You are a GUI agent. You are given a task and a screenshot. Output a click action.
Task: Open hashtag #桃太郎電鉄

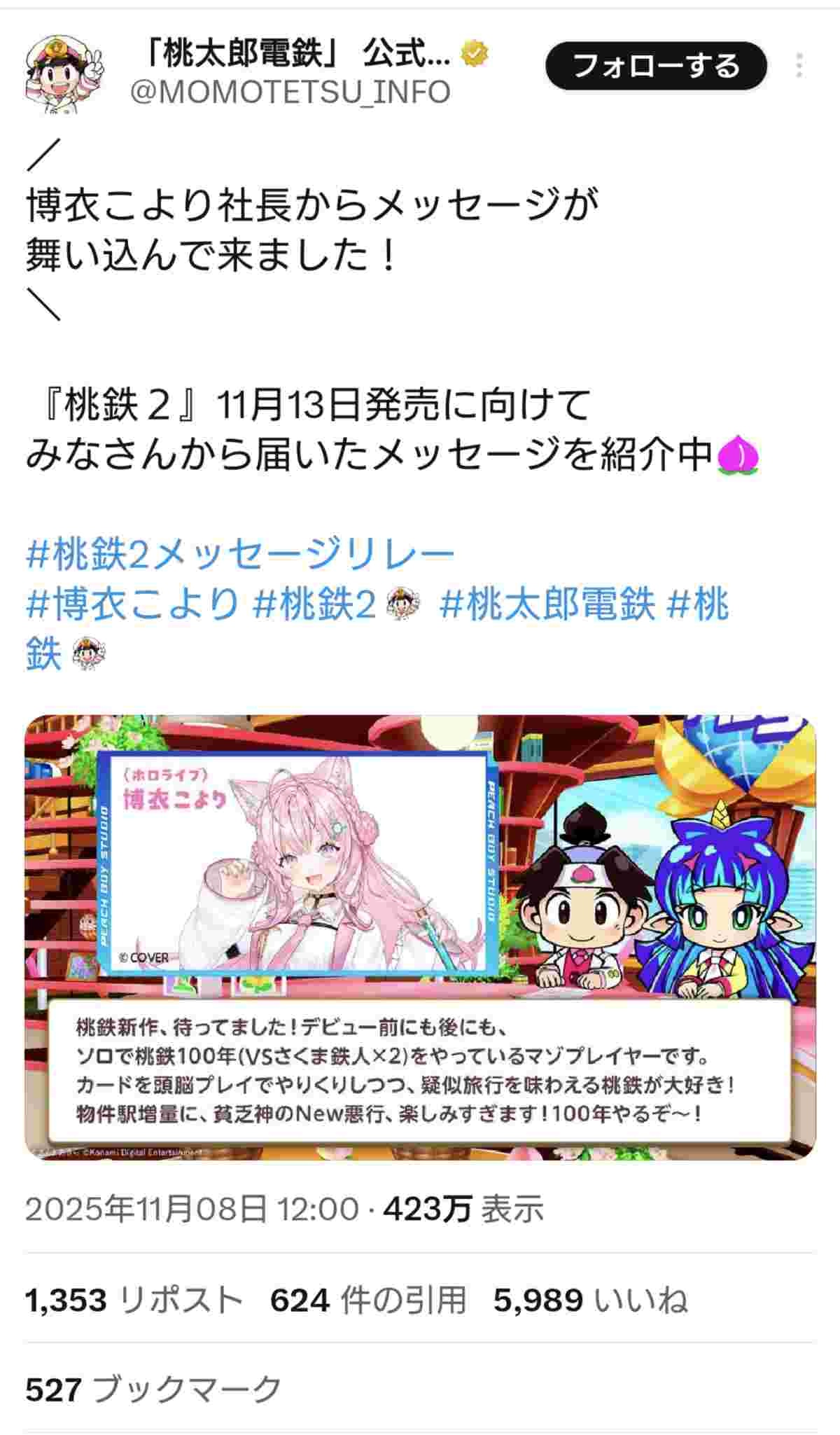click(x=547, y=604)
